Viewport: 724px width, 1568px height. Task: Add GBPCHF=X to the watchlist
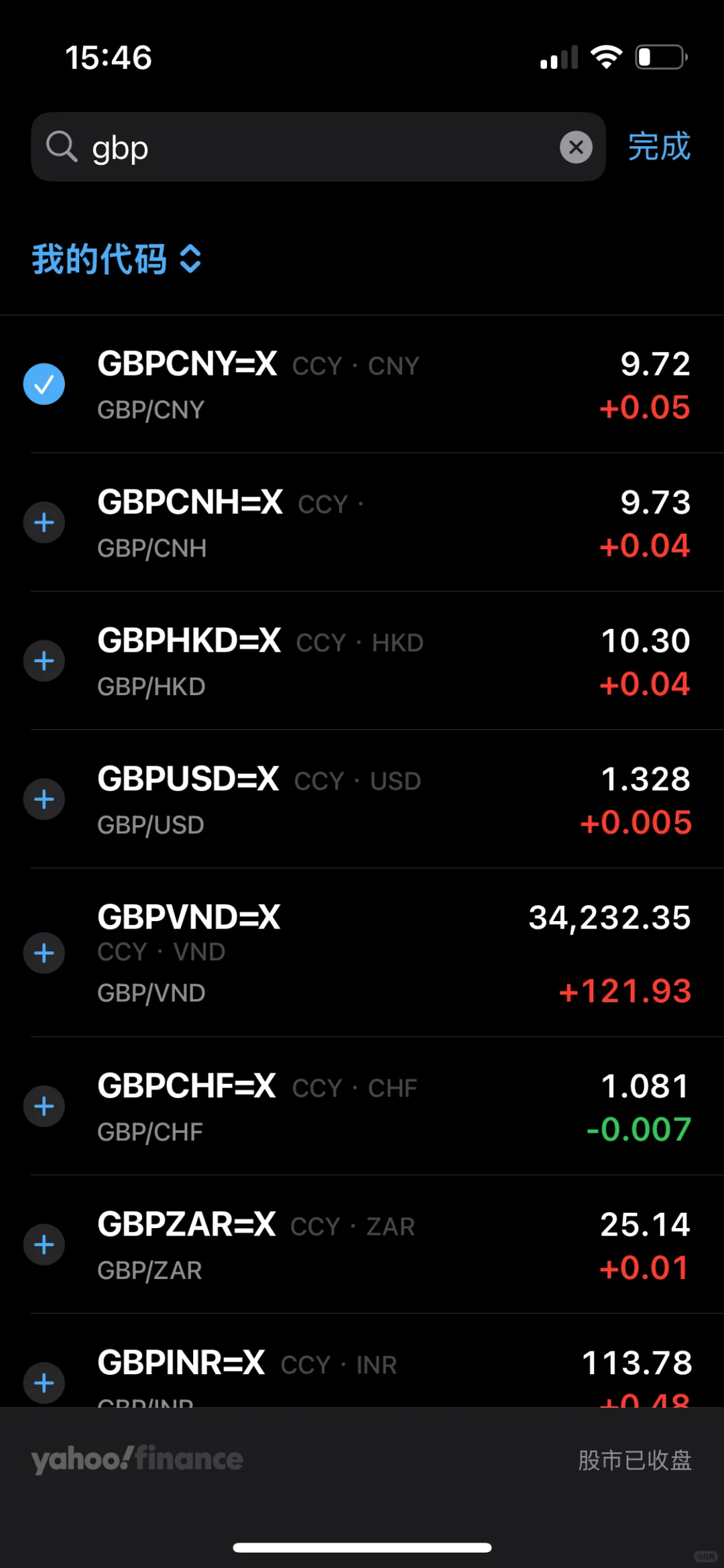click(x=44, y=1106)
